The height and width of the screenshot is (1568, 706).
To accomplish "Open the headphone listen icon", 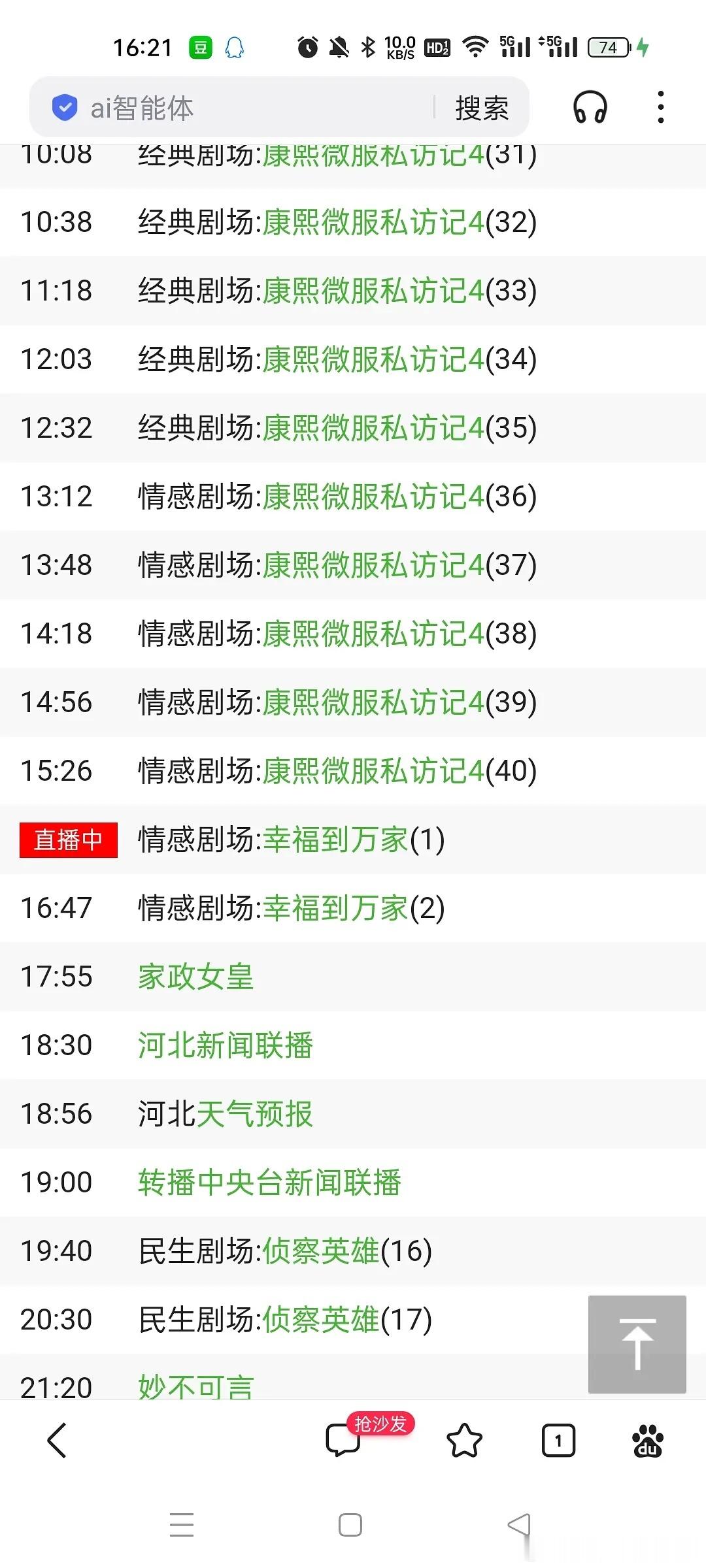I will click(x=590, y=107).
